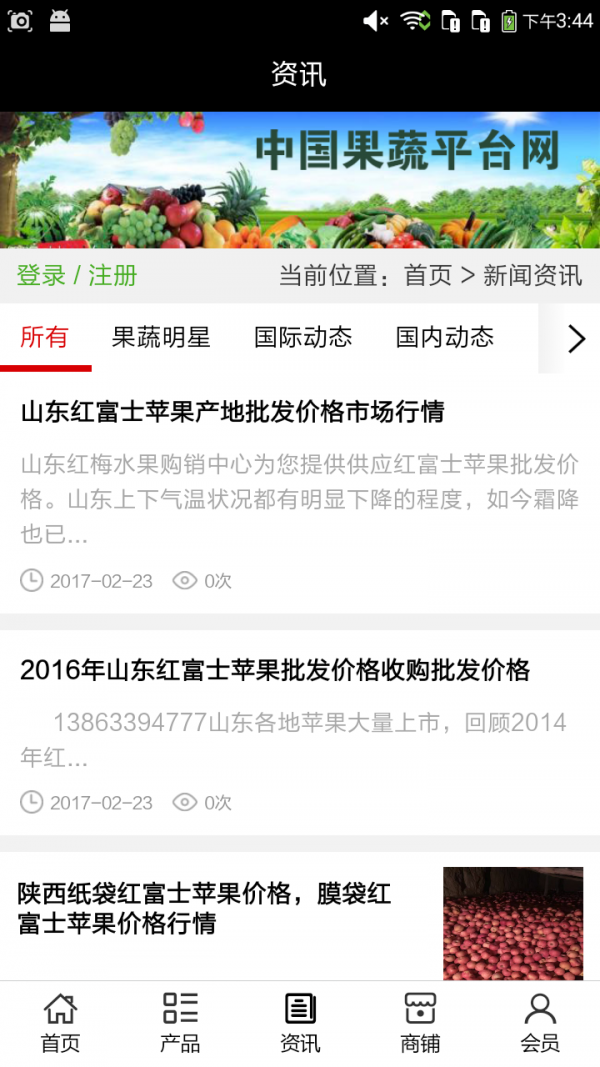
Task: Switch to the 国内动态 tab
Action: (x=445, y=338)
